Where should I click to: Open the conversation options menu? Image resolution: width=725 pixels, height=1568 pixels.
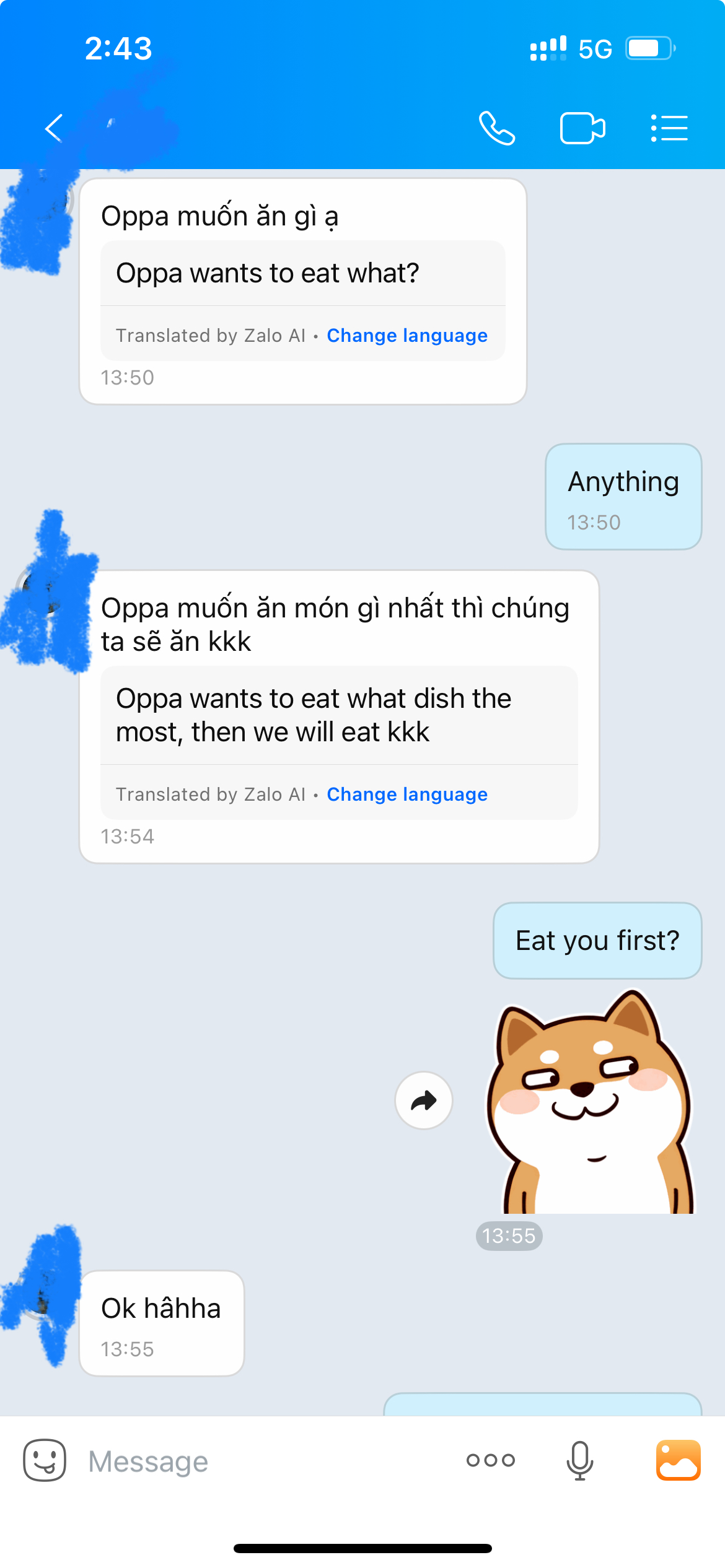click(x=669, y=128)
